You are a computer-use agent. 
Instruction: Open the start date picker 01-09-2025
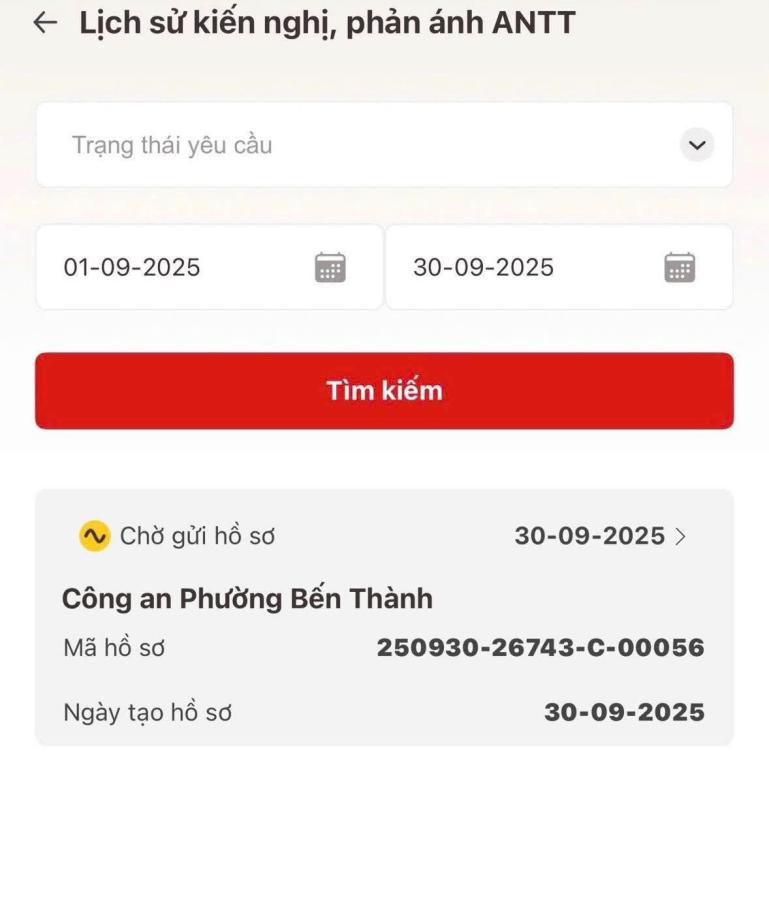pyautogui.click(x=329, y=267)
